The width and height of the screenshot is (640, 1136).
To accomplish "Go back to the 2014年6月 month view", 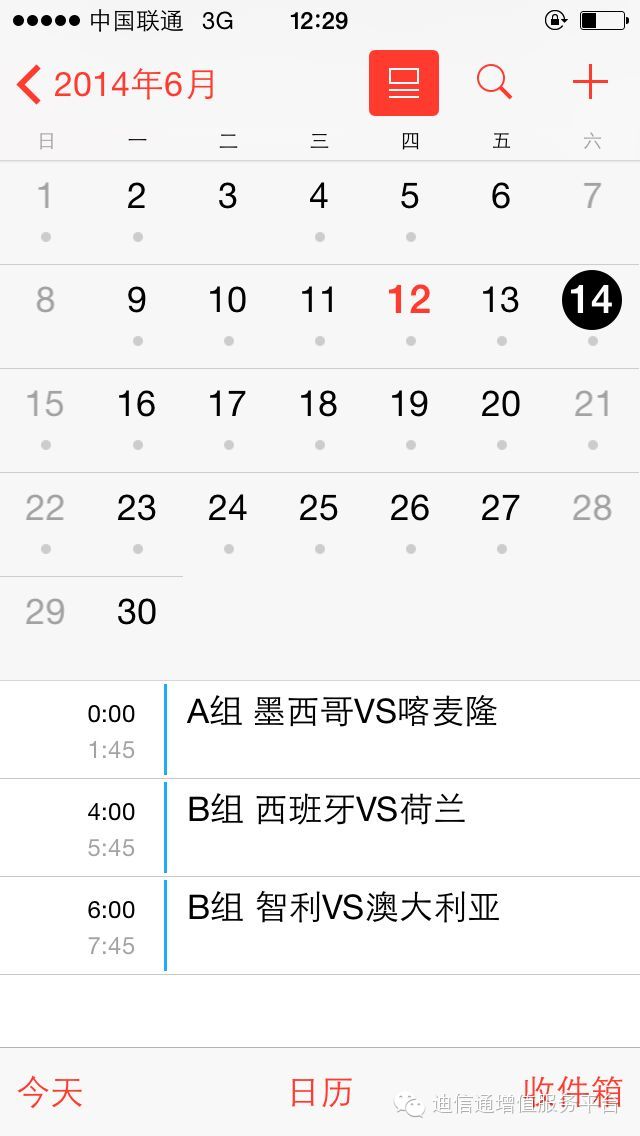I will 116,85.
